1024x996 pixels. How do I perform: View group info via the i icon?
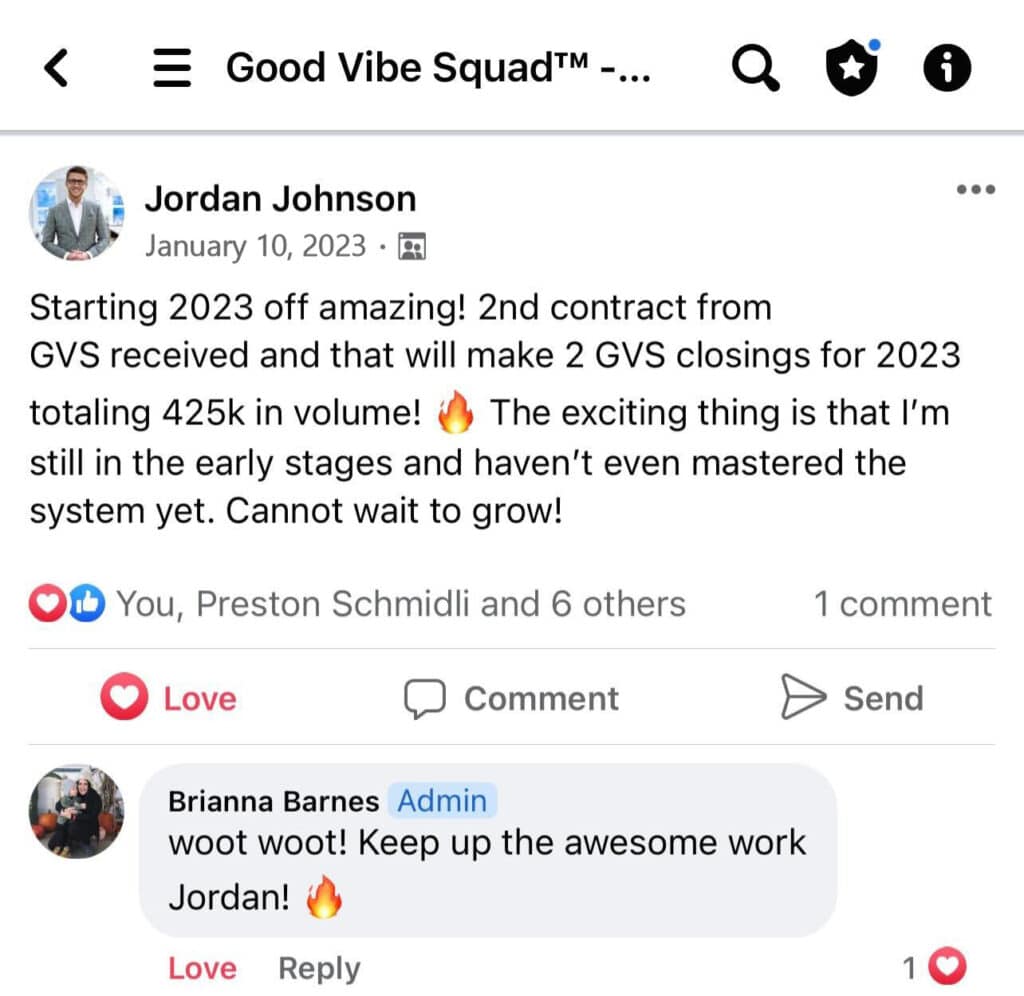pyautogui.click(x=946, y=68)
